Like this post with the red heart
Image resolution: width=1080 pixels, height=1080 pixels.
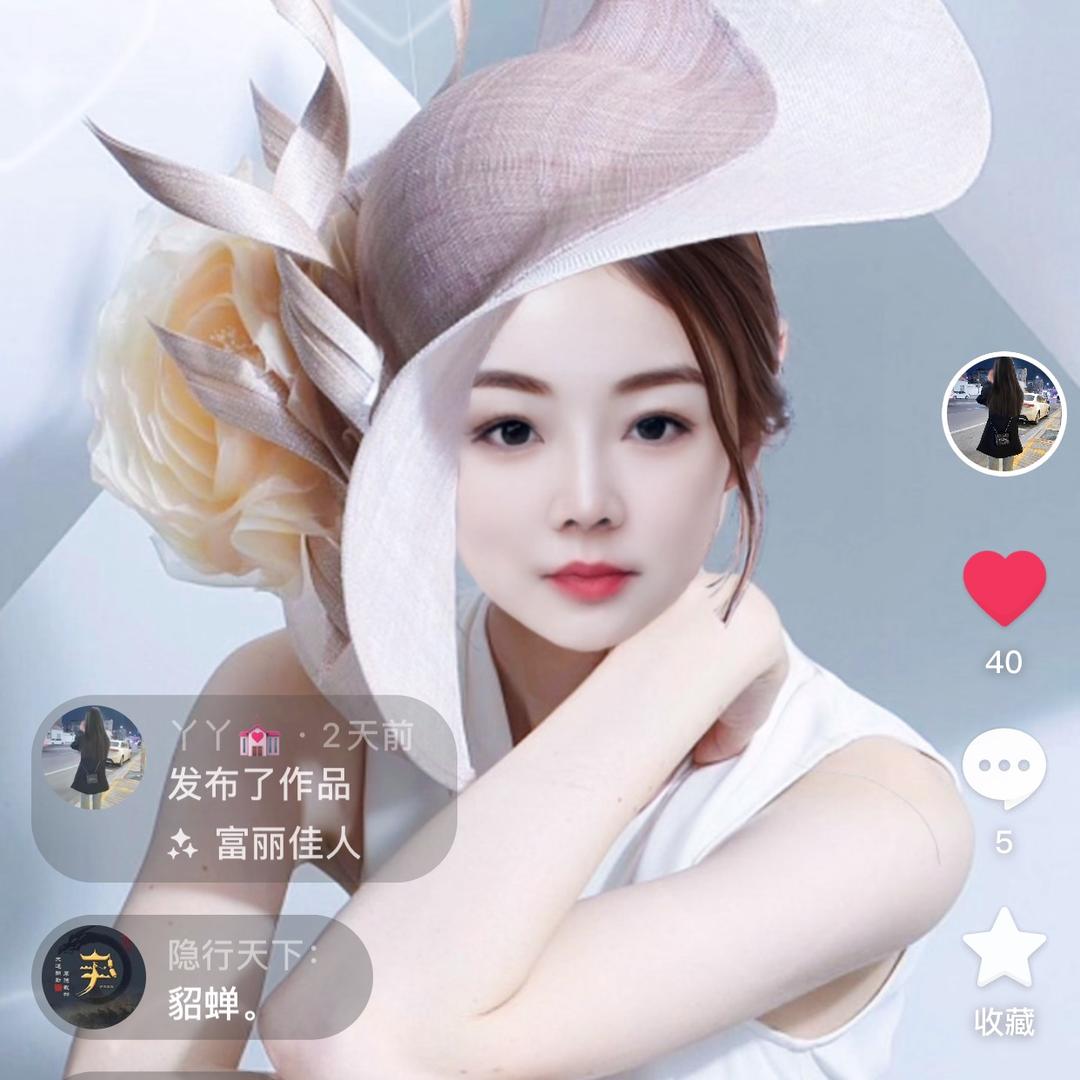(x=1004, y=589)
